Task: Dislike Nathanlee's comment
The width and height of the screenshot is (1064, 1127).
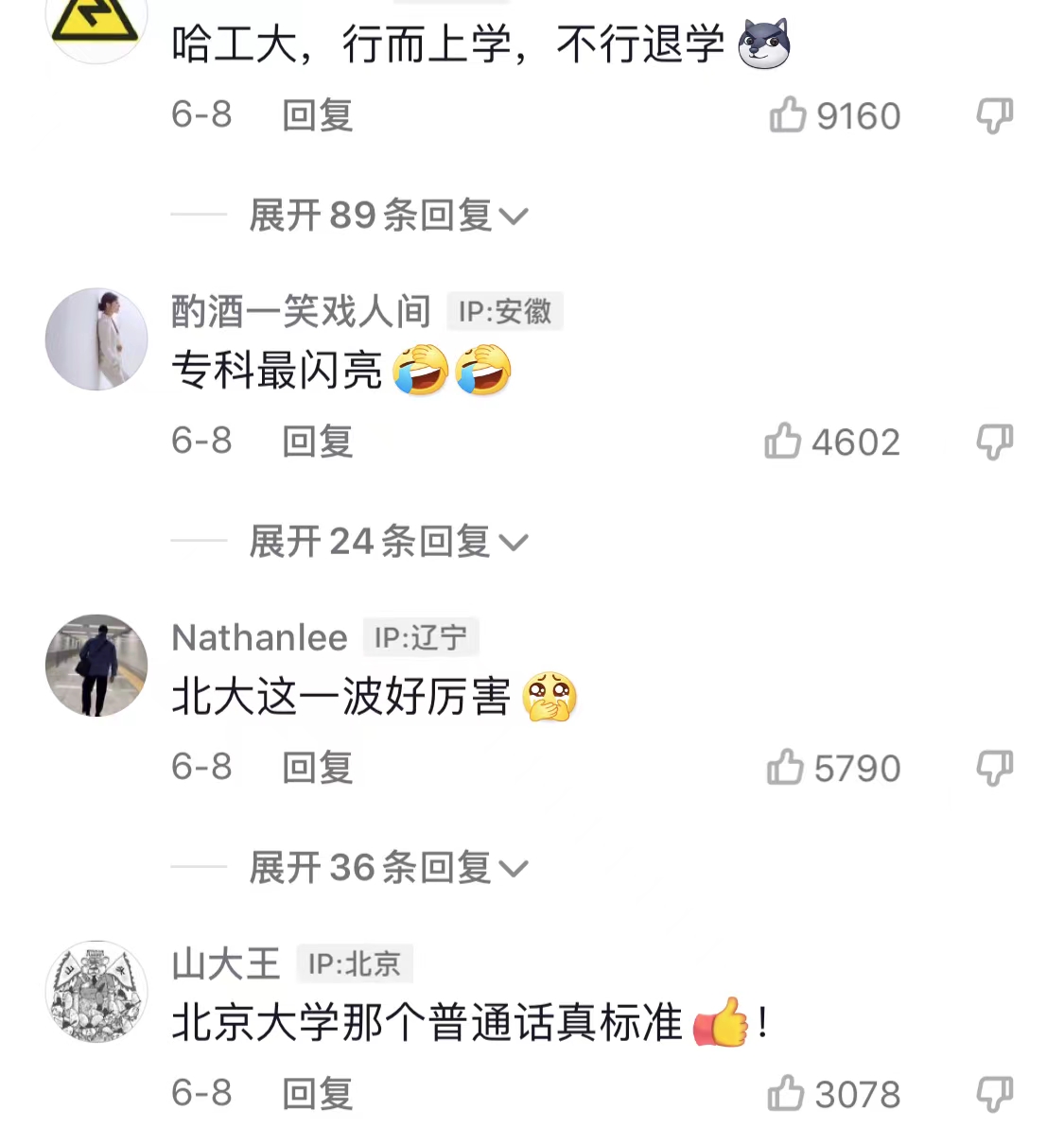Action: 993,768
